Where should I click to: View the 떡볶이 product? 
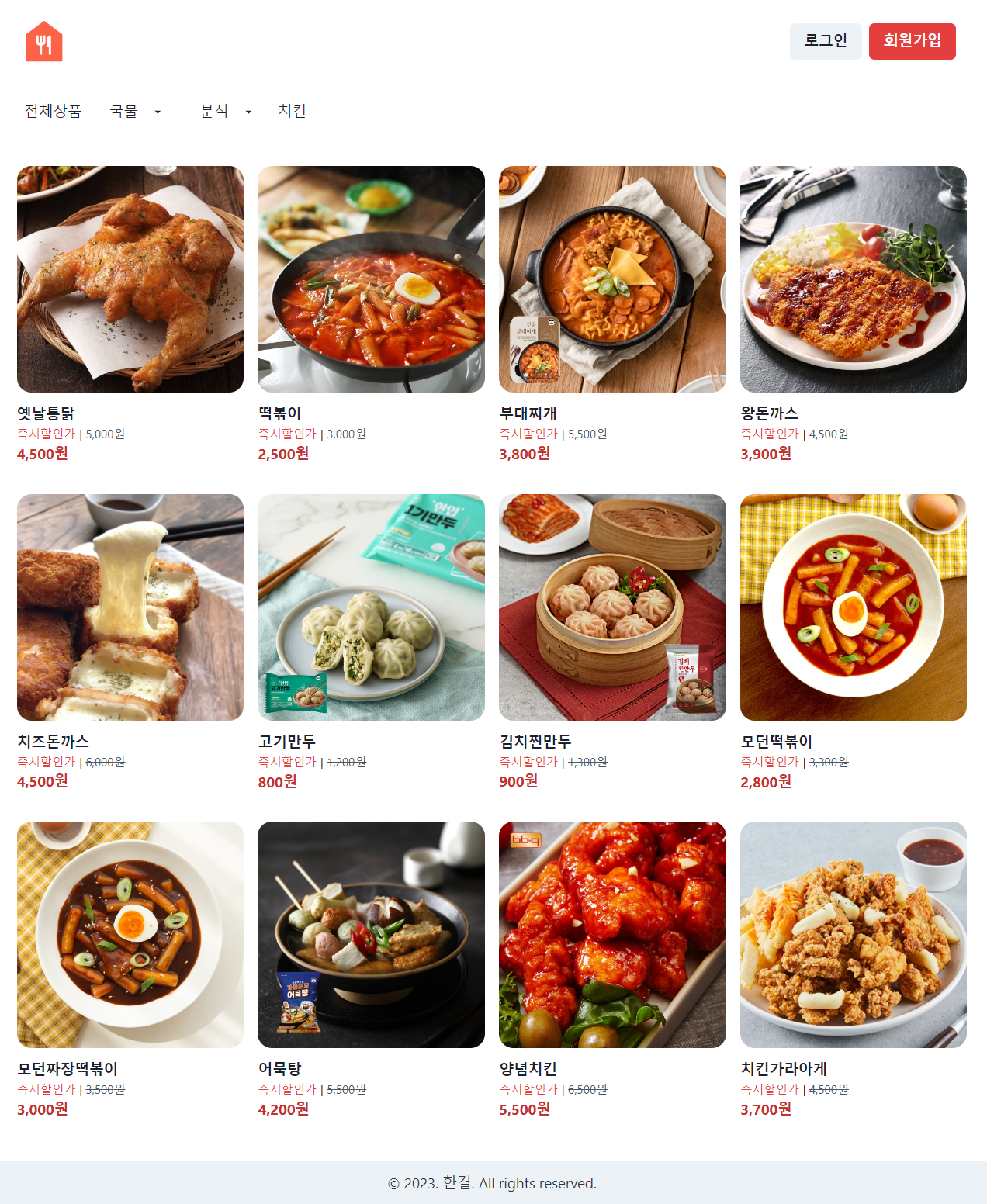pos(371,279)
